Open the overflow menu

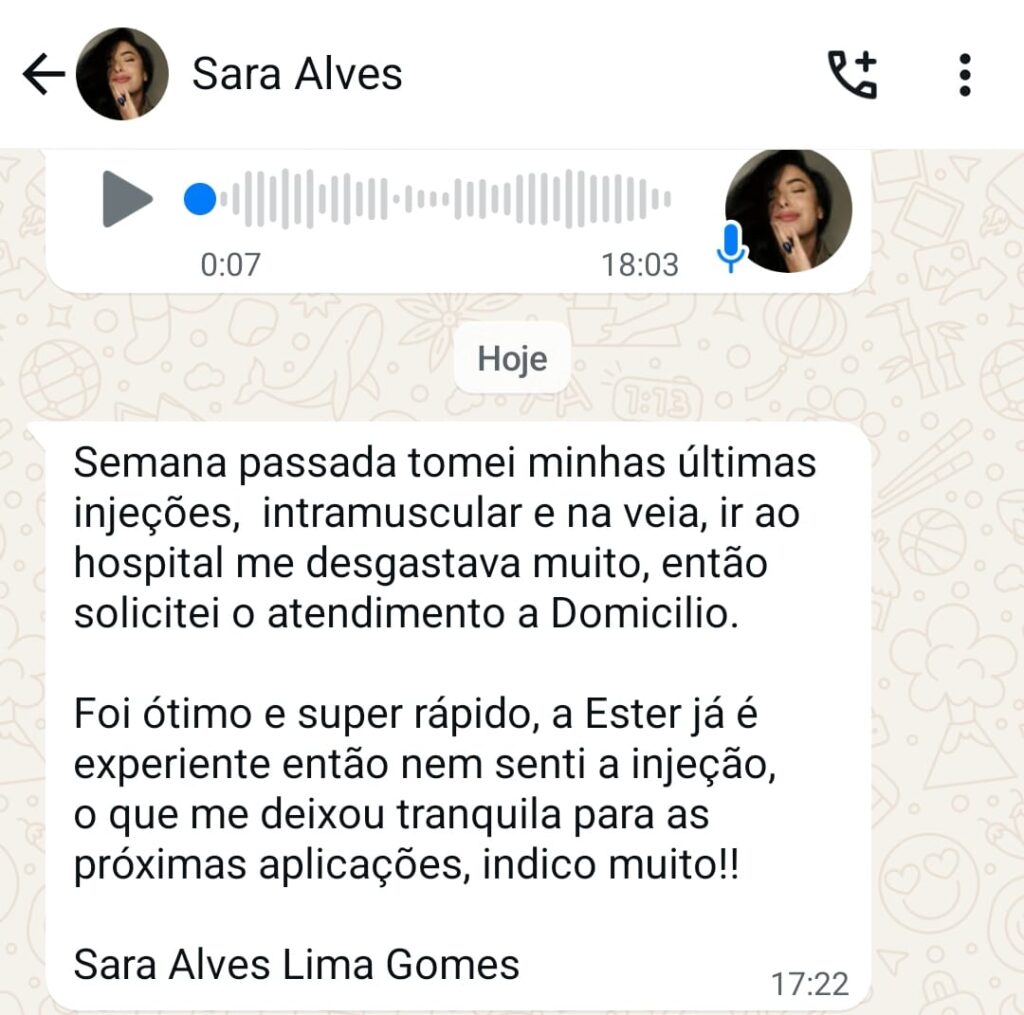(x=964, y=74)
